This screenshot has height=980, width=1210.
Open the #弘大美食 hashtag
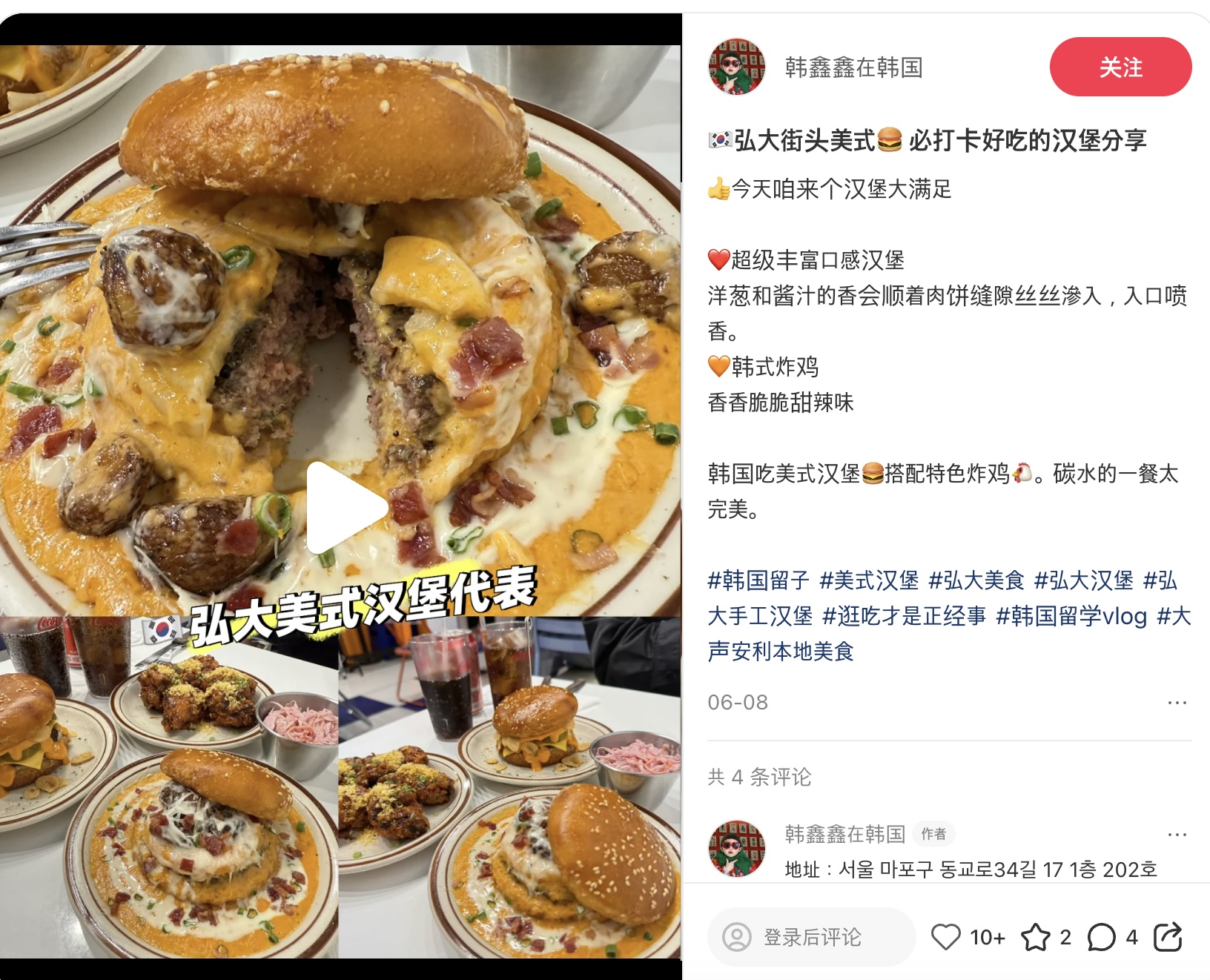click(x=976, y=580)
